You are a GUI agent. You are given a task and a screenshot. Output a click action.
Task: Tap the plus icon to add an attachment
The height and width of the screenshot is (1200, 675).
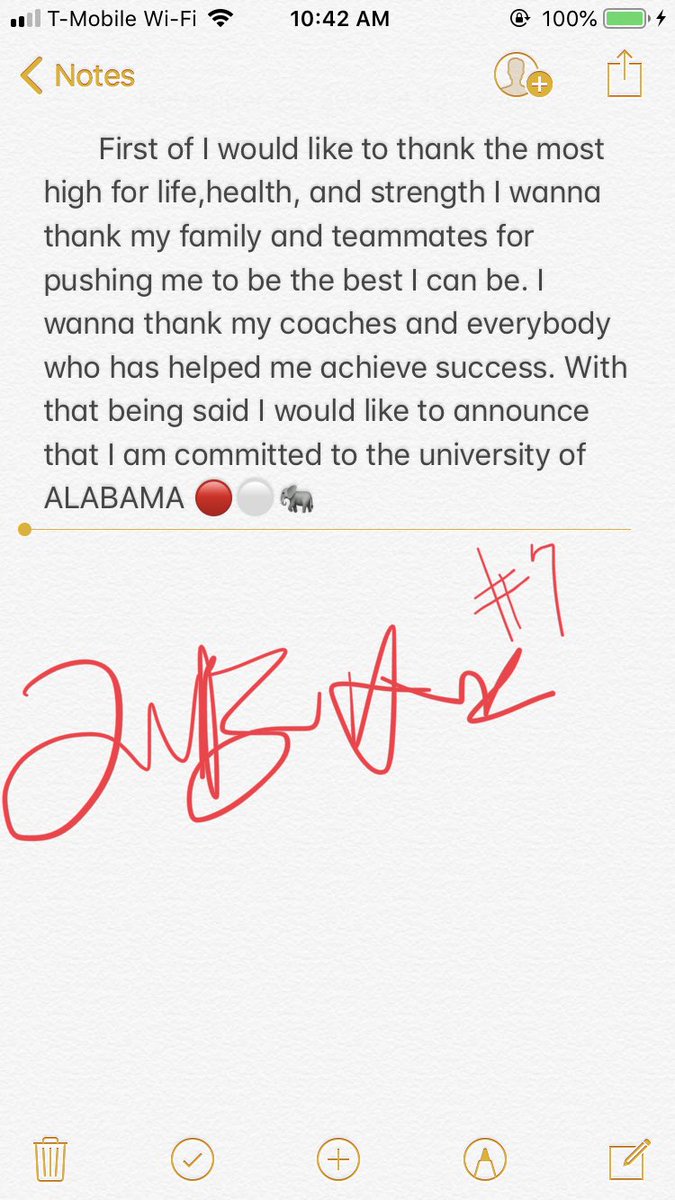click(338, 1160)
